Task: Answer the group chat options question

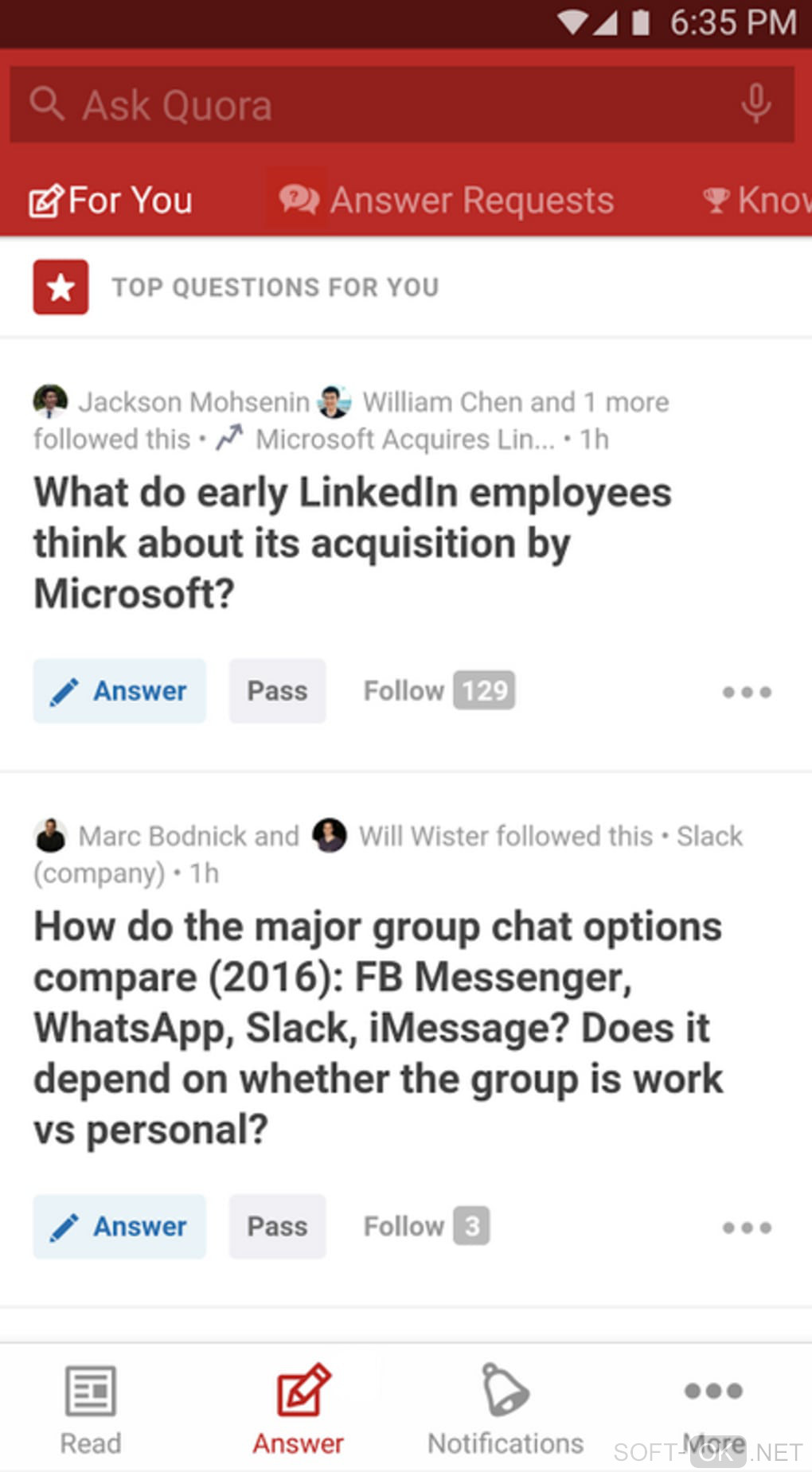Action: (119, 1227)
